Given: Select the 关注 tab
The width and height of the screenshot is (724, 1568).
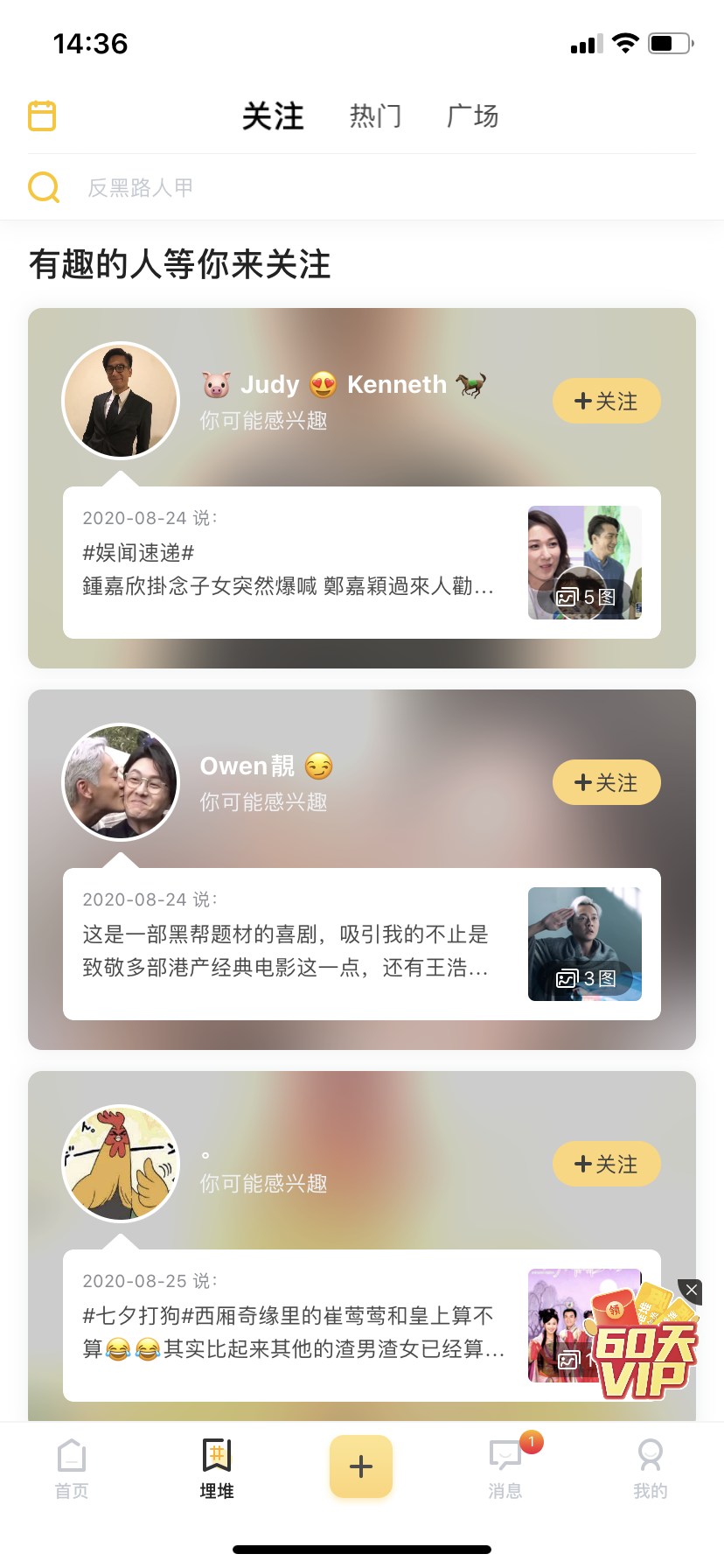Looking at the screenshot, I should [x=273, y=115].
